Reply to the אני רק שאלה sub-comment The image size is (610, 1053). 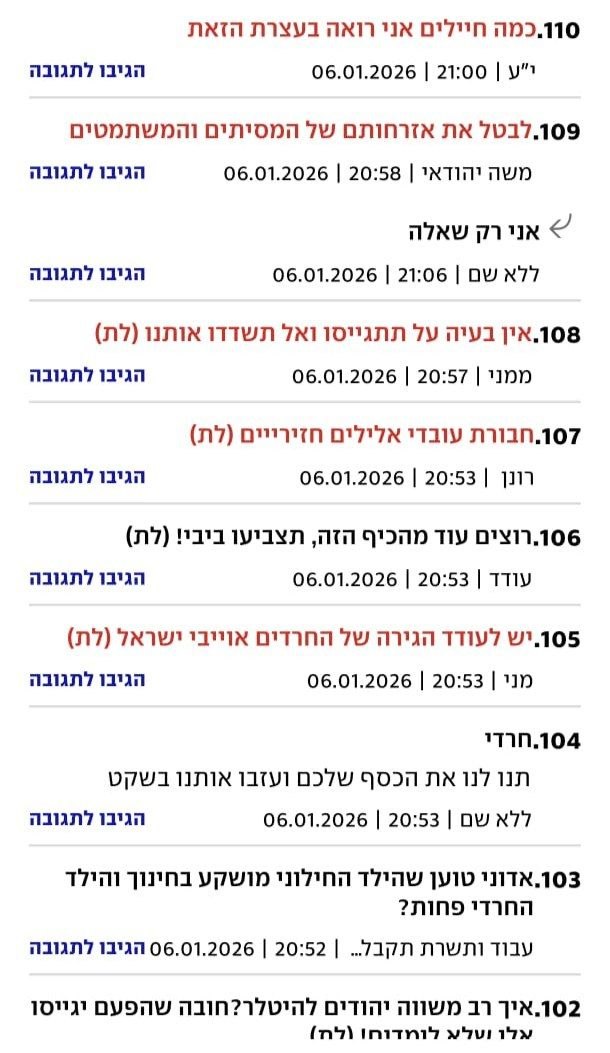(x=87, y=274)
